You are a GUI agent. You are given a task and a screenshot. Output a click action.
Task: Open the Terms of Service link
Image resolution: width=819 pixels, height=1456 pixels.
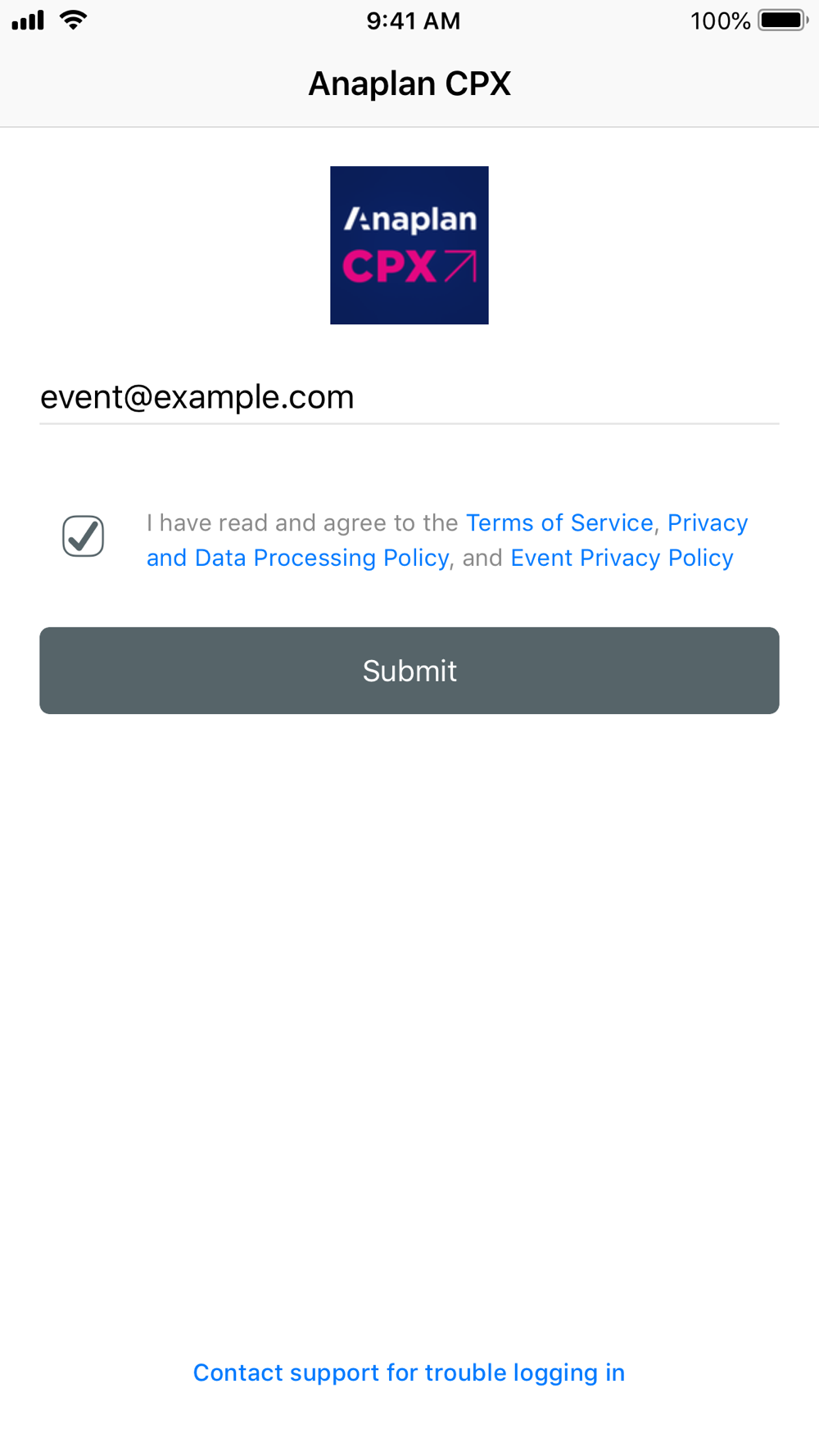[559, 522]
